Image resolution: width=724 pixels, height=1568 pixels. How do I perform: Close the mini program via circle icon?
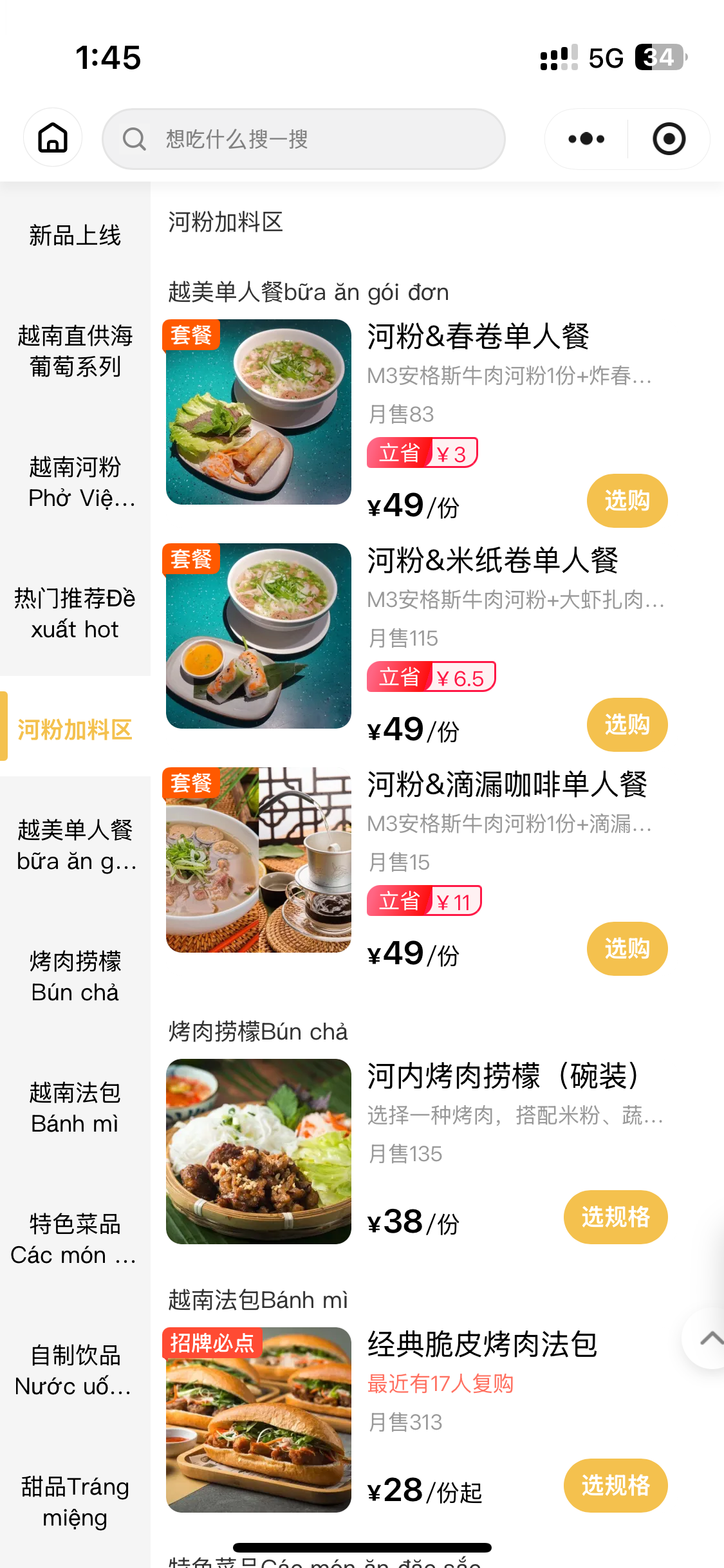coord(669,139)
